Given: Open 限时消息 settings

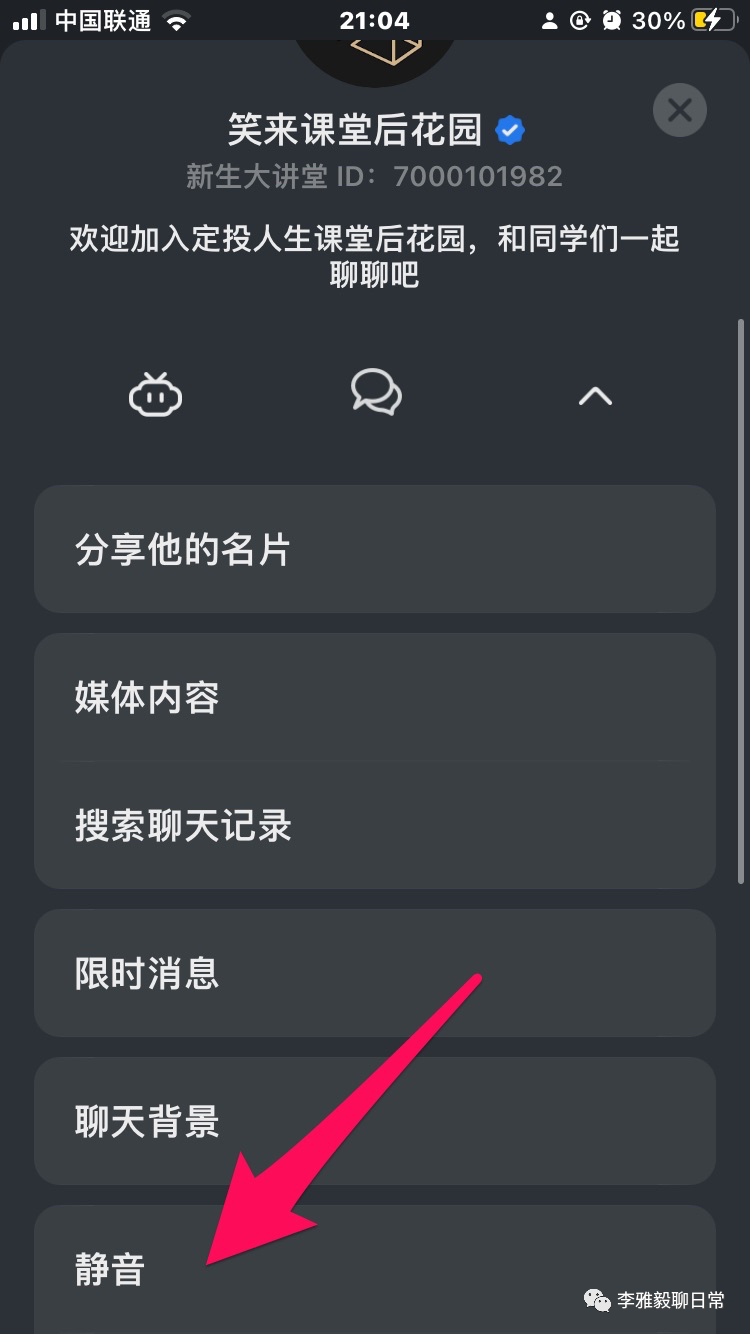Looking at the screenshot, I should 374,973.
